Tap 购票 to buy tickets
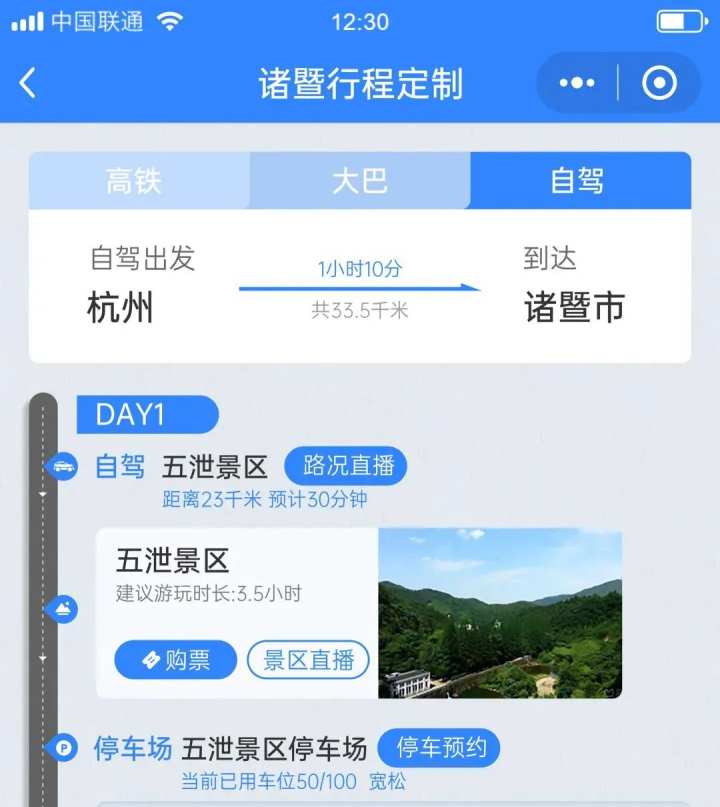The width and height of the screenshot is (720, 807). (x=176, y=660)
